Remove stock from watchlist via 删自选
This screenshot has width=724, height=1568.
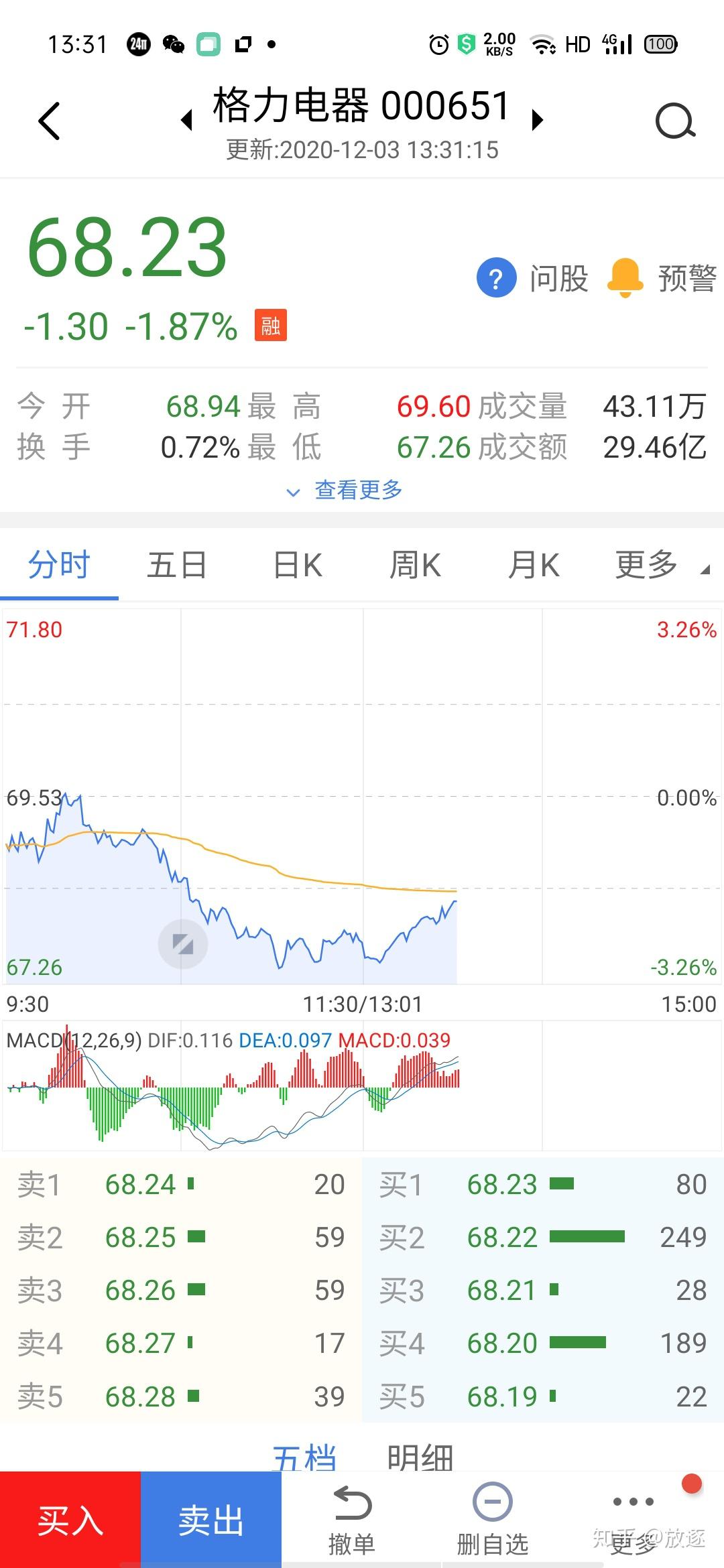coord(493,1519)
